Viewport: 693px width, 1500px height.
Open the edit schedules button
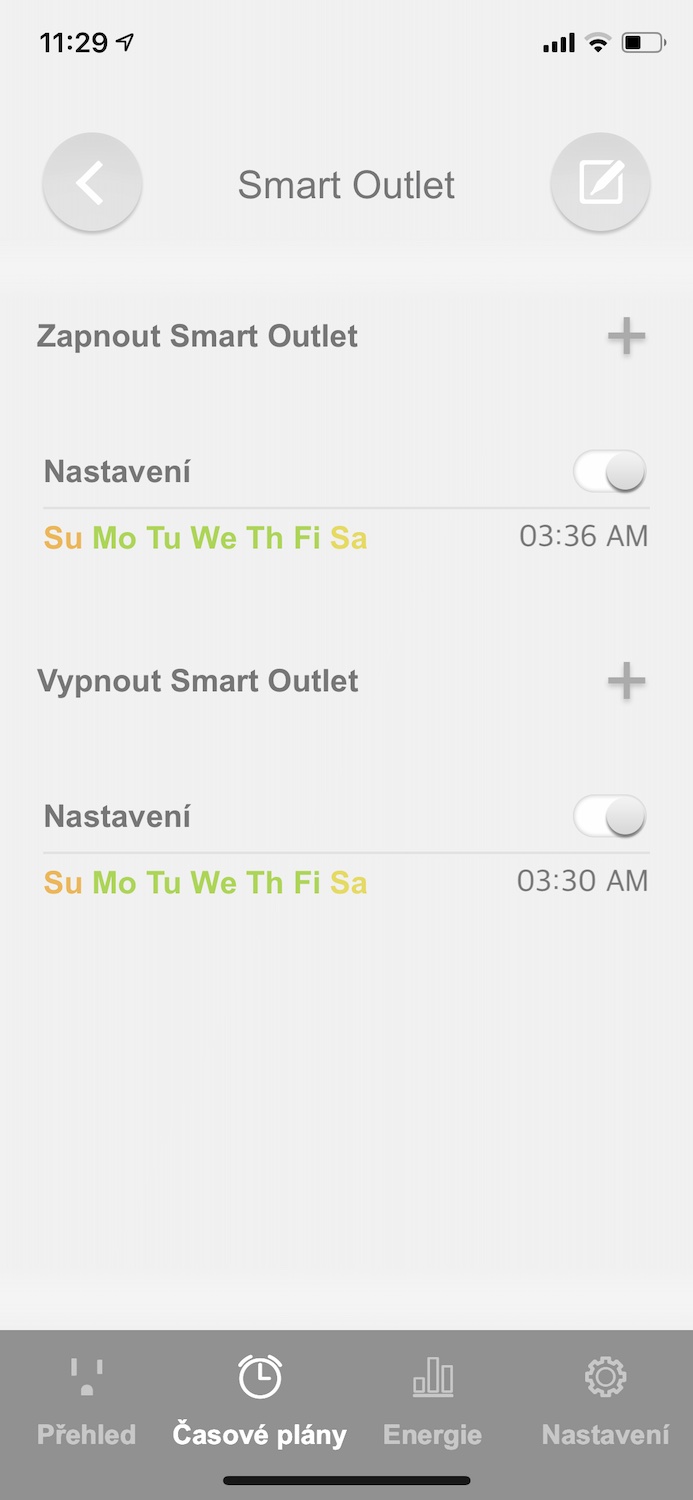pyautogui.click(x=600, y=184)
